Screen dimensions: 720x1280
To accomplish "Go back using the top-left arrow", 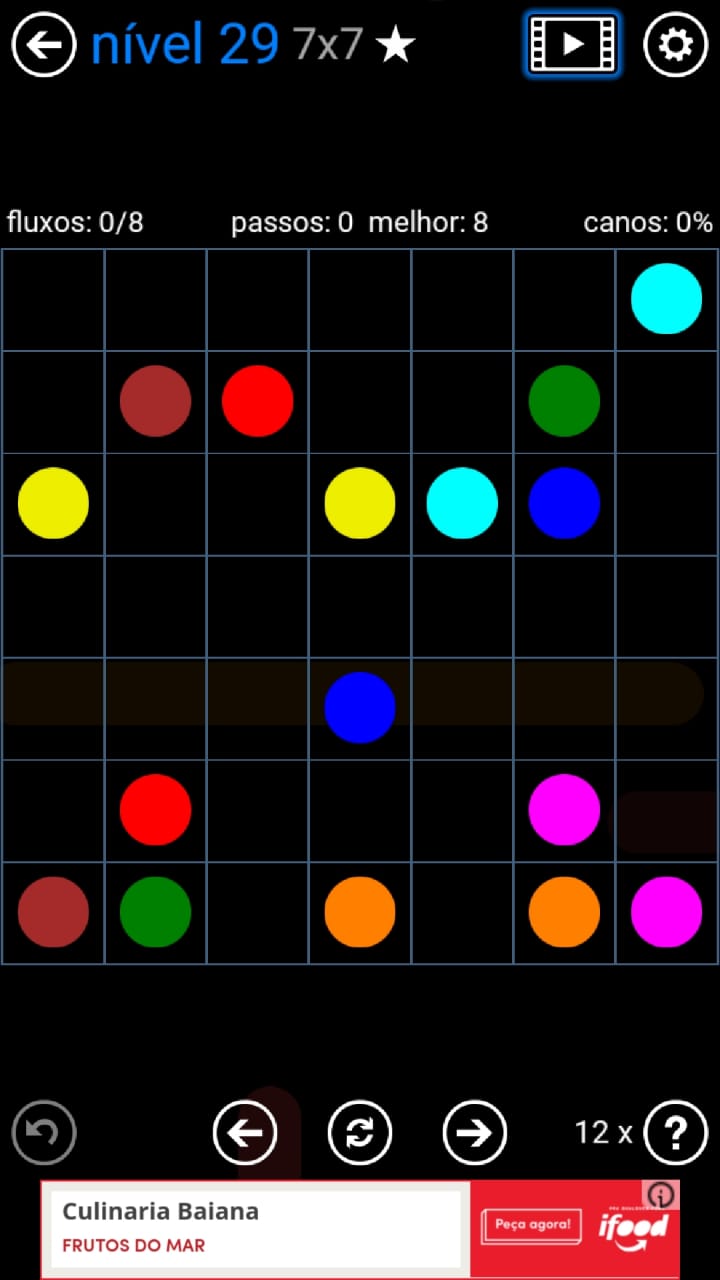I will pos(44,45).
